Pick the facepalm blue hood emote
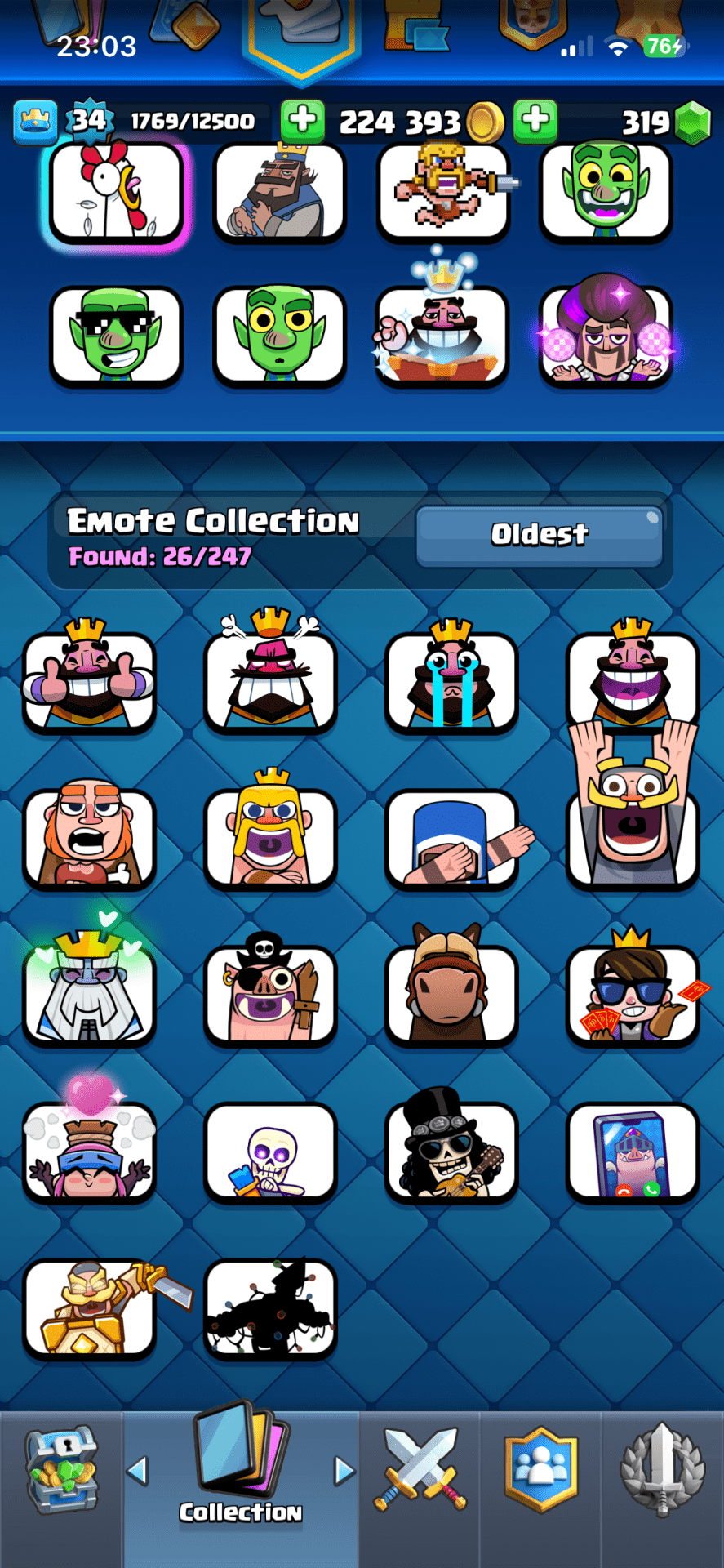The width and height of the screenshot is (724, 1568). (x=451, y=838)
